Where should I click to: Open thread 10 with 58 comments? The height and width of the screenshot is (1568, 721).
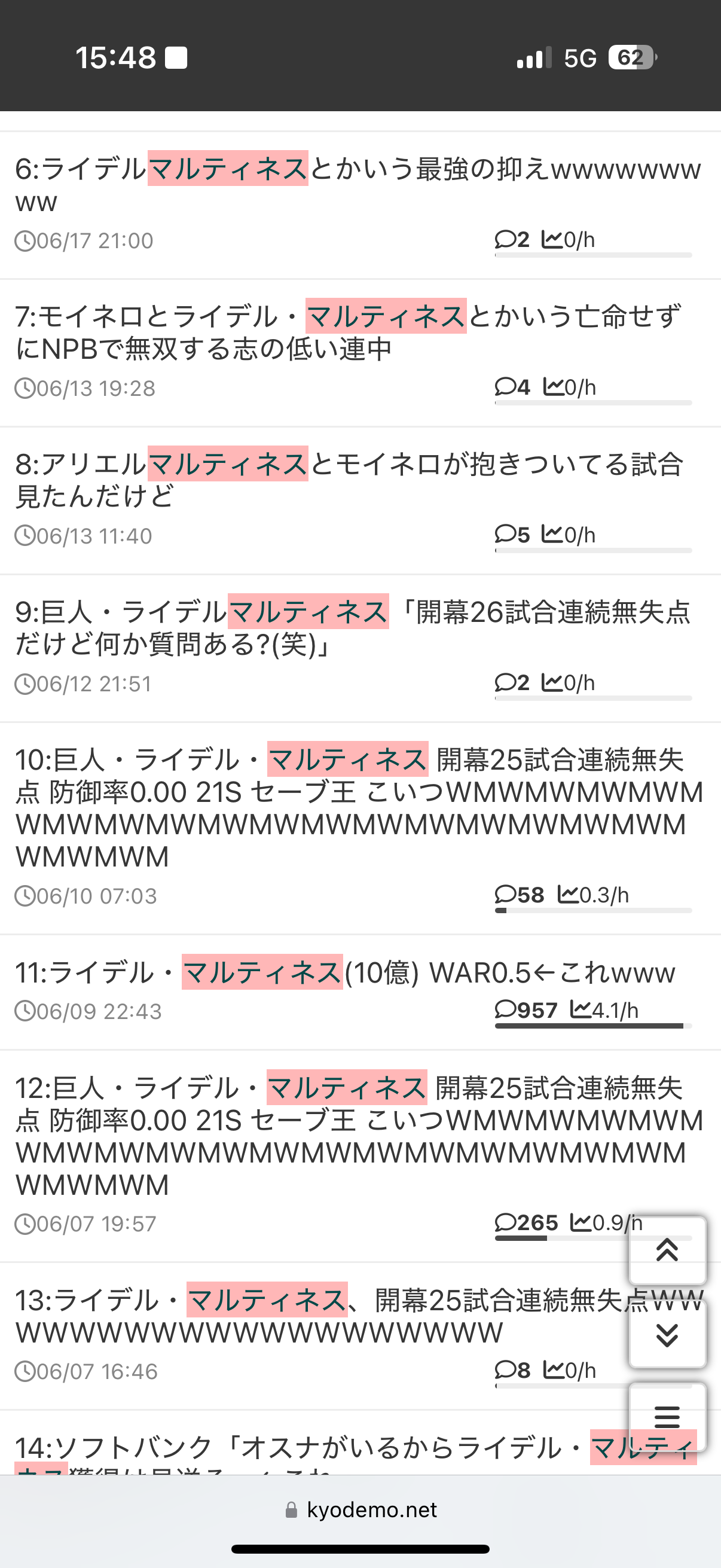[359, 809]
